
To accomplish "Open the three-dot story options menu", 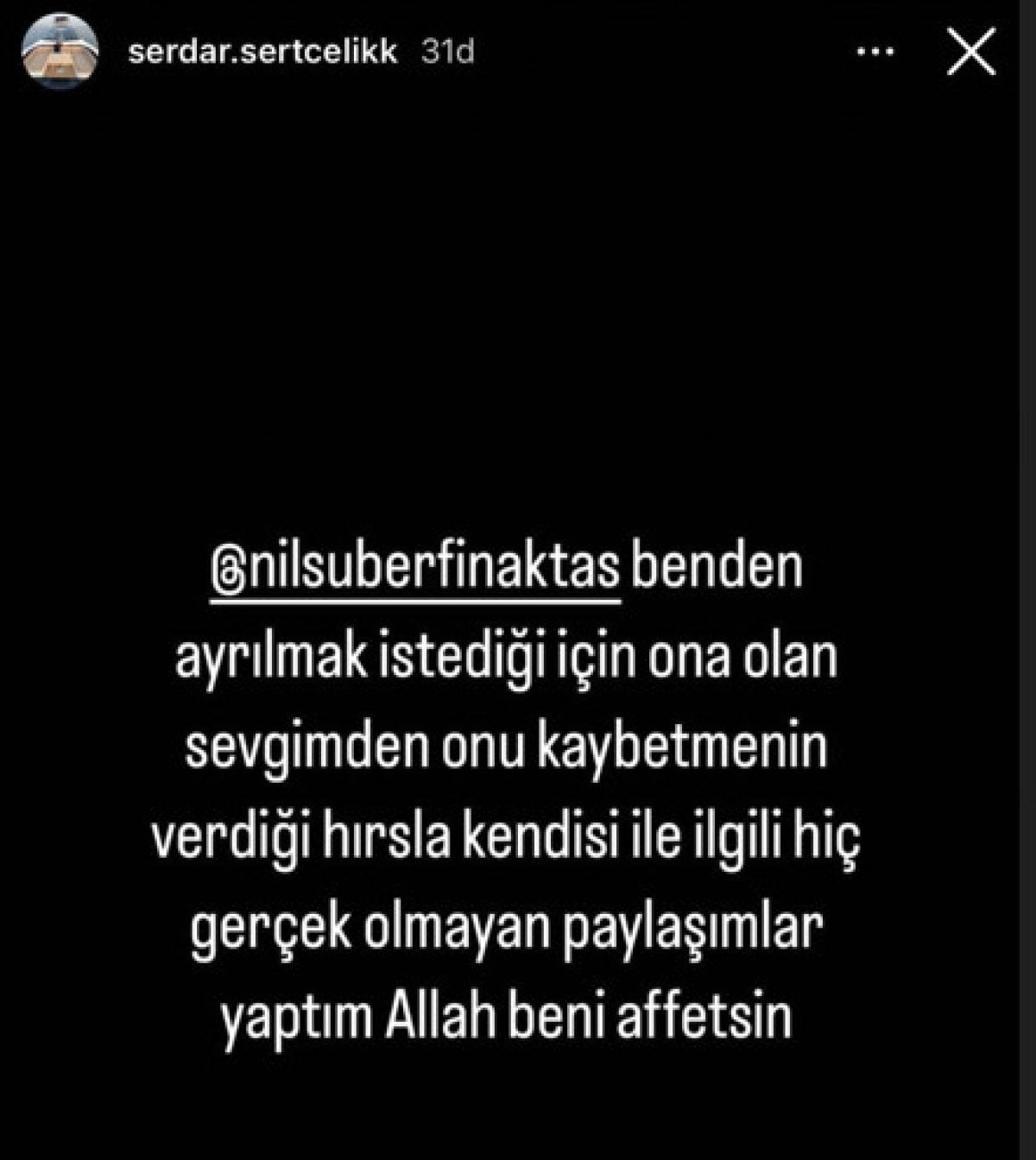I will coord(875,53).
